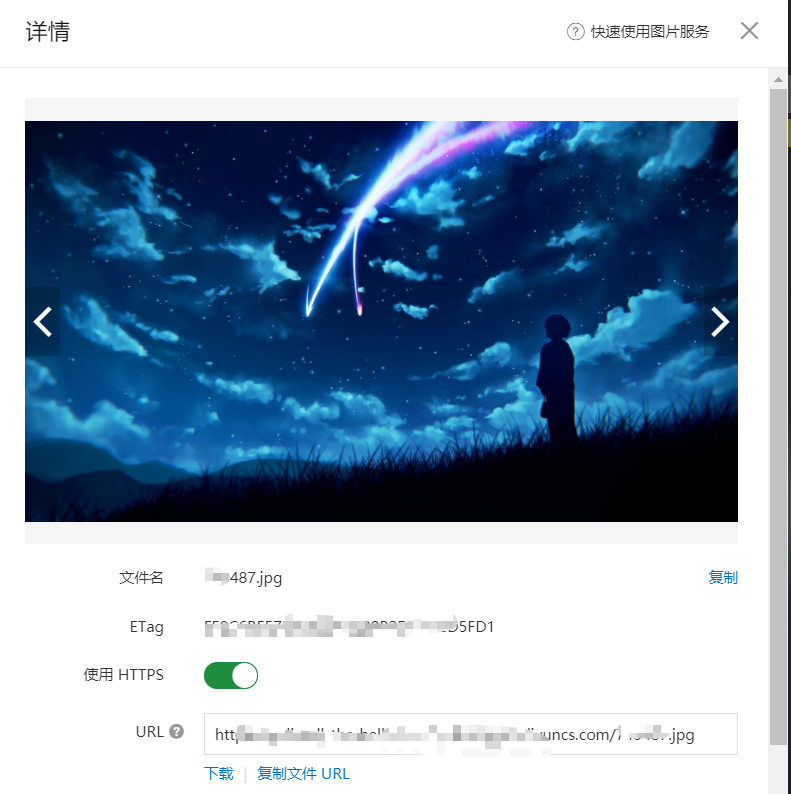The image size is (791, 794).
Task: Show the previous image
Action: pyautogui.click(x=43, y=321)
